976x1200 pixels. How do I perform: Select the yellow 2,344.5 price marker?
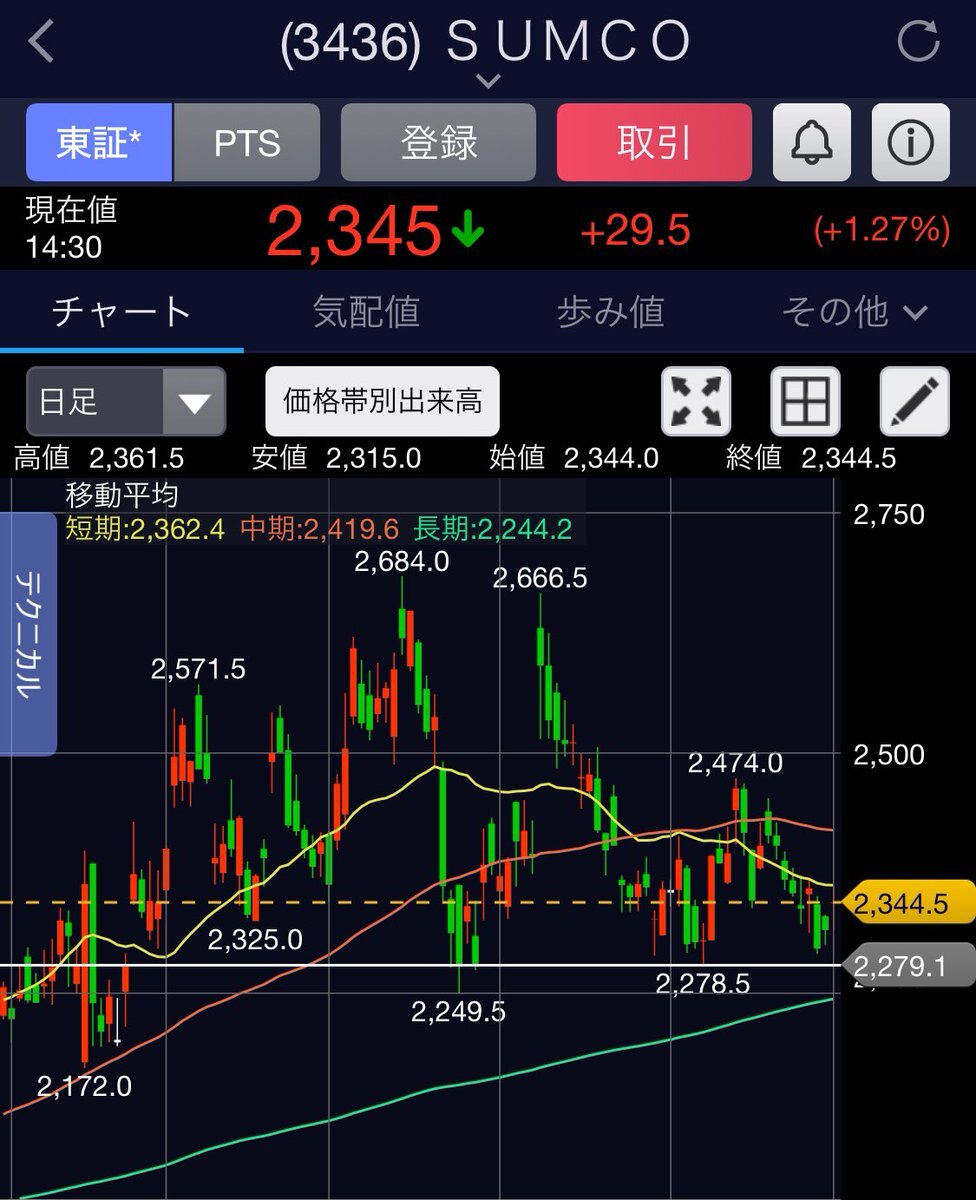tap(906, 903)
